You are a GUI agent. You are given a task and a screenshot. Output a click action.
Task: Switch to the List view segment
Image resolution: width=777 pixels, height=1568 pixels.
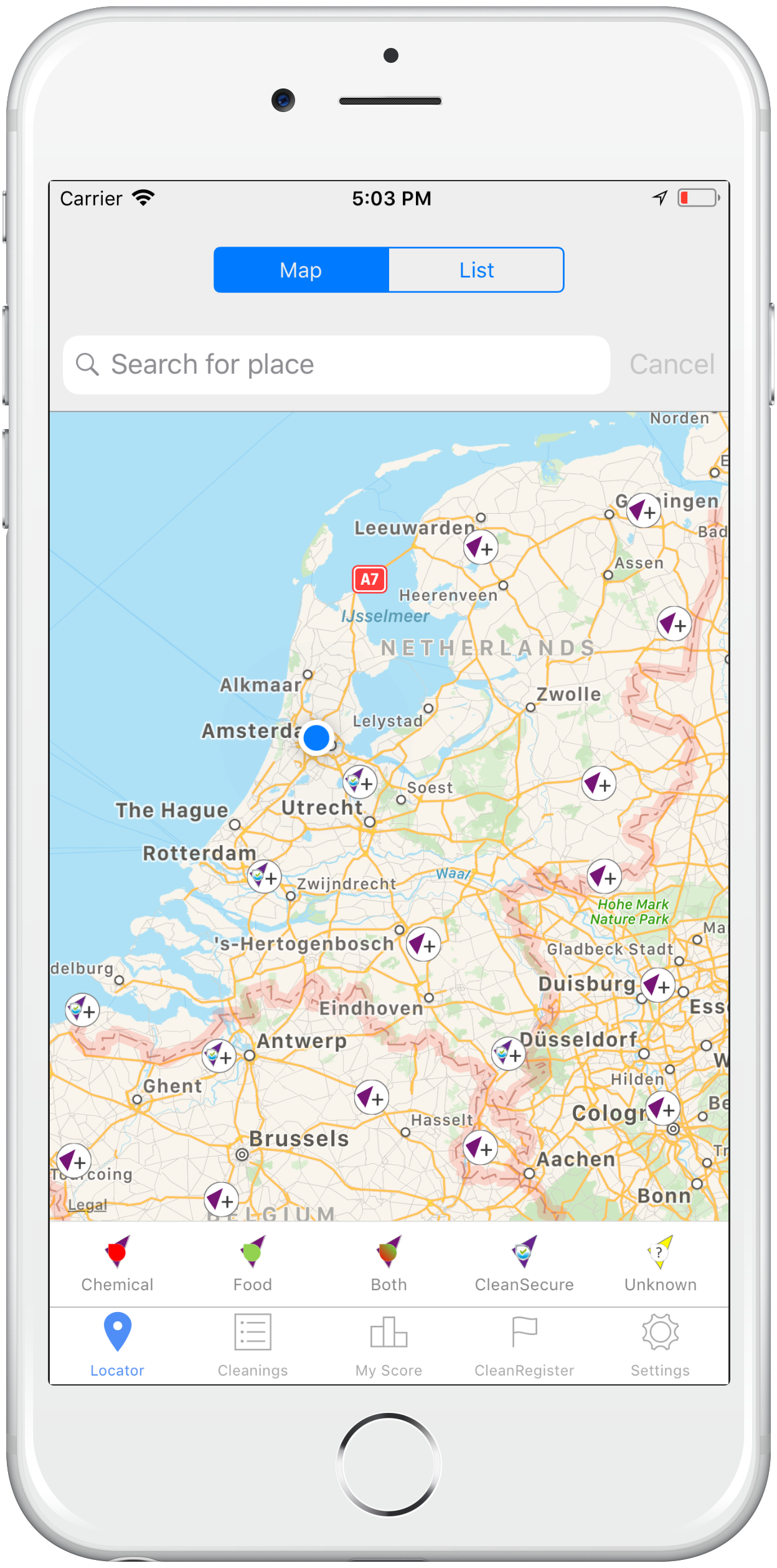[476, 270]
